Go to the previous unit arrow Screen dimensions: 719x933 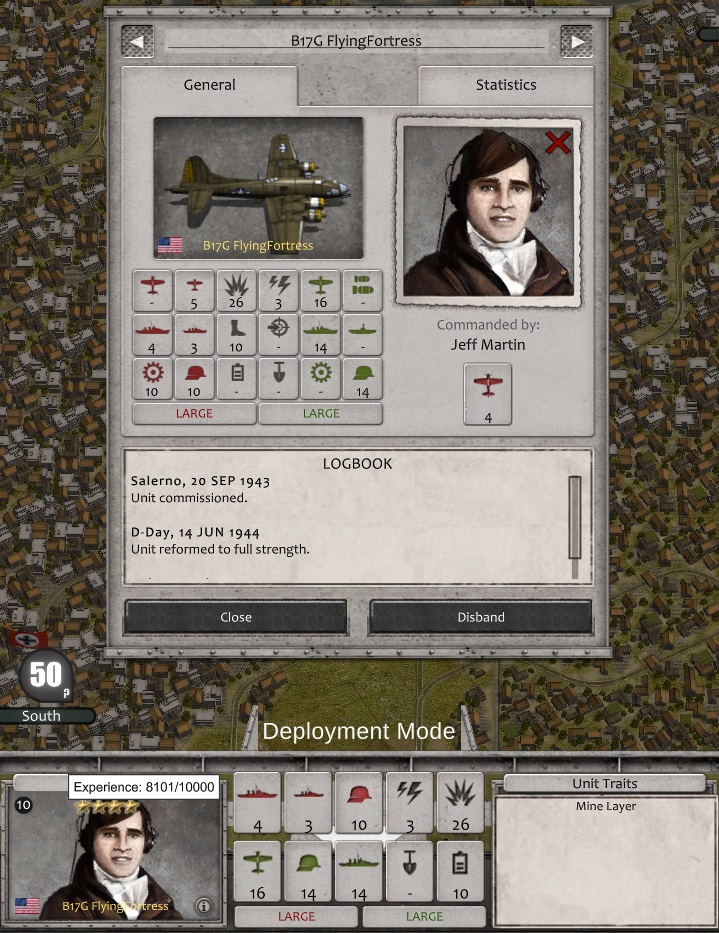coord(137,41)
